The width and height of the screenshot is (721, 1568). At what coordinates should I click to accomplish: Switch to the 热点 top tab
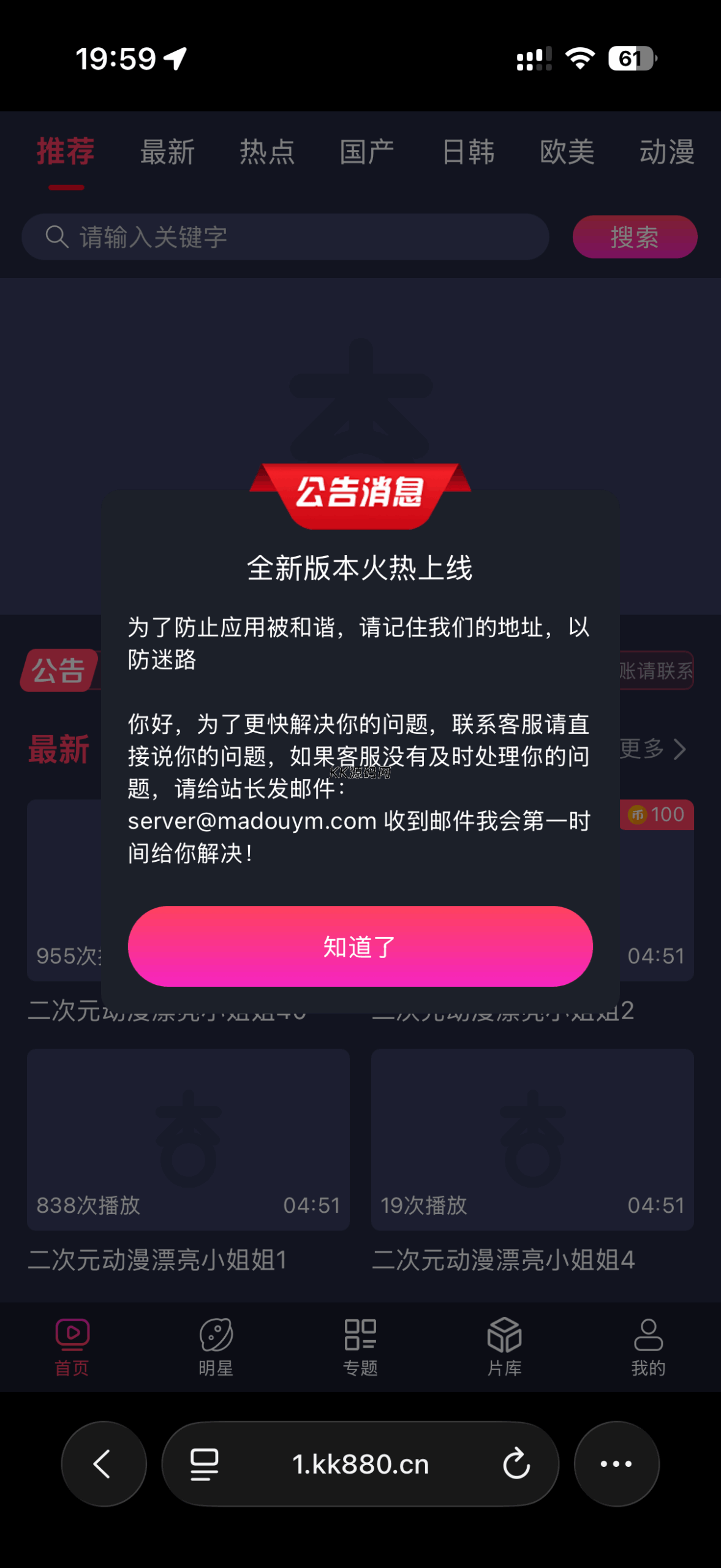coord(267,152)
